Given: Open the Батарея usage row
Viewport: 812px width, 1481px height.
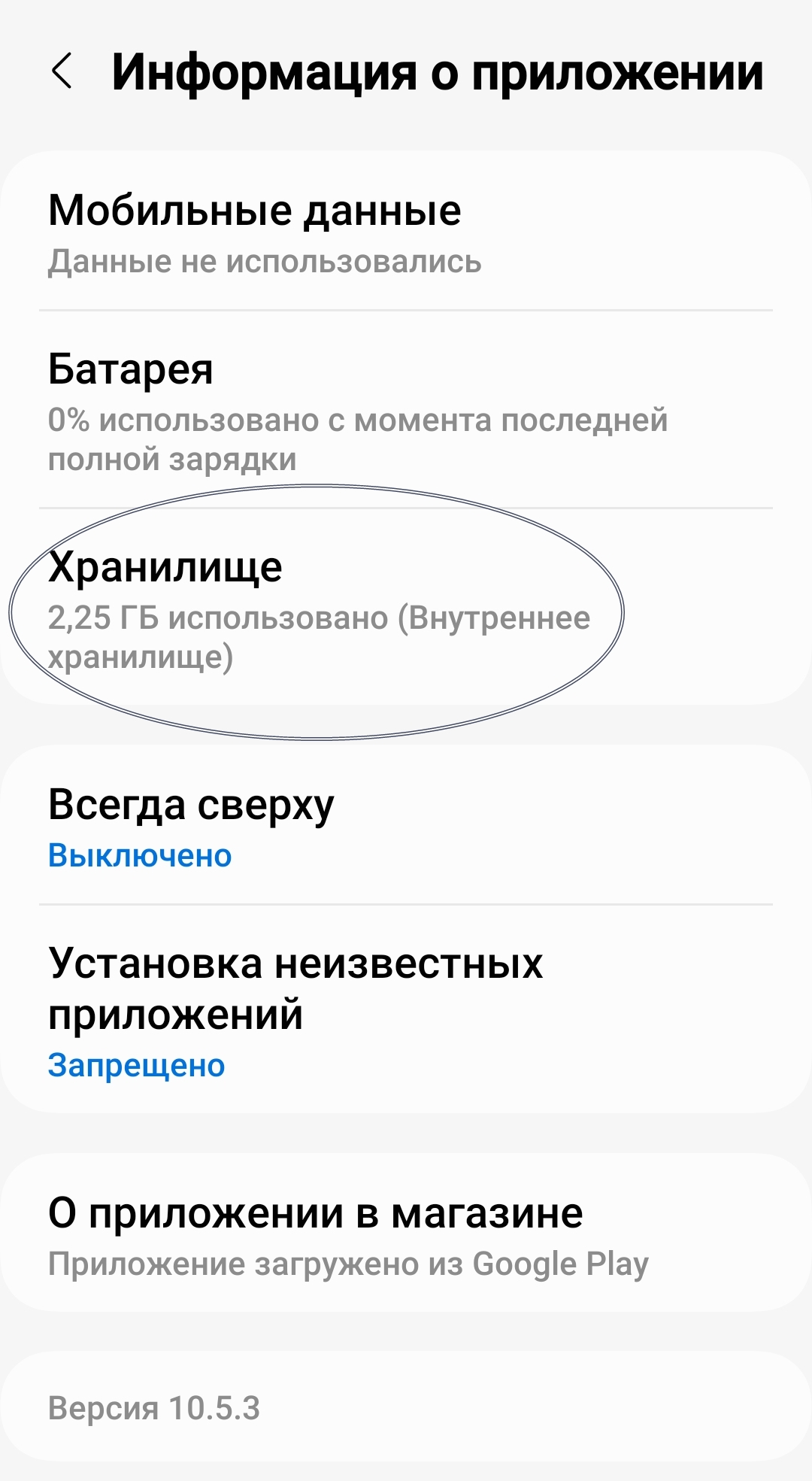Looking at the screenshot, I should [x=406, y=409].
